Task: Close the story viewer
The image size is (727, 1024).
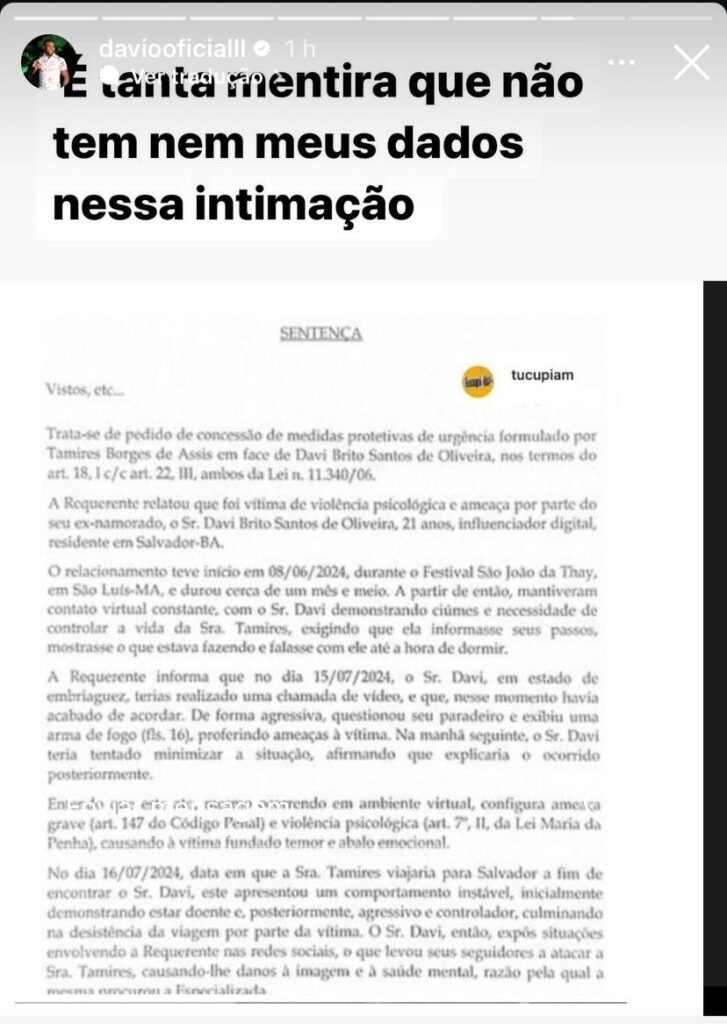Action: (691, 62)
